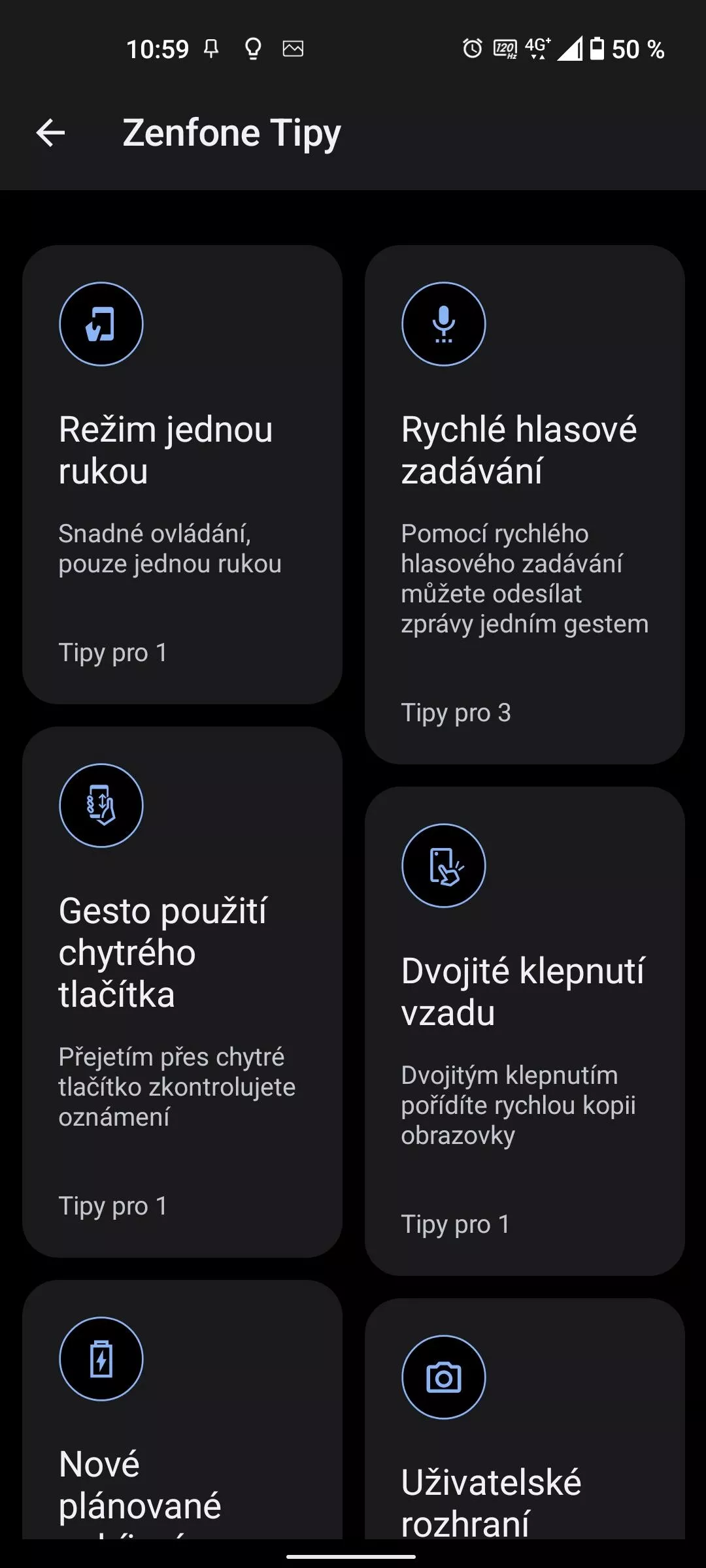This screenshot has height=1568, width=706.
Task: Open Gesto použití chytrého tlačítka tips
Action: (182, 992)
